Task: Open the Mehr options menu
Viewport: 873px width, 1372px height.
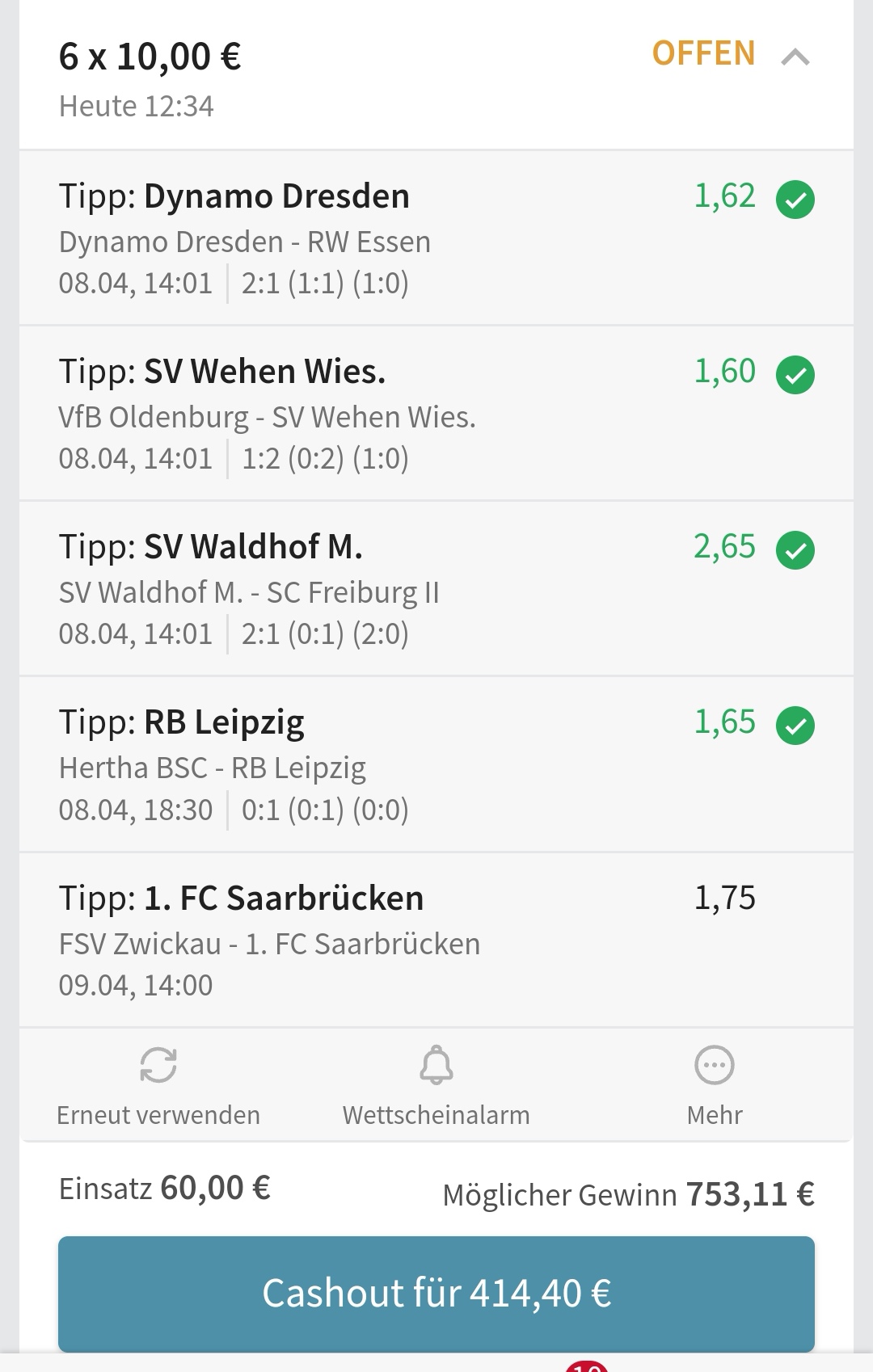Action: [715, 1084]
